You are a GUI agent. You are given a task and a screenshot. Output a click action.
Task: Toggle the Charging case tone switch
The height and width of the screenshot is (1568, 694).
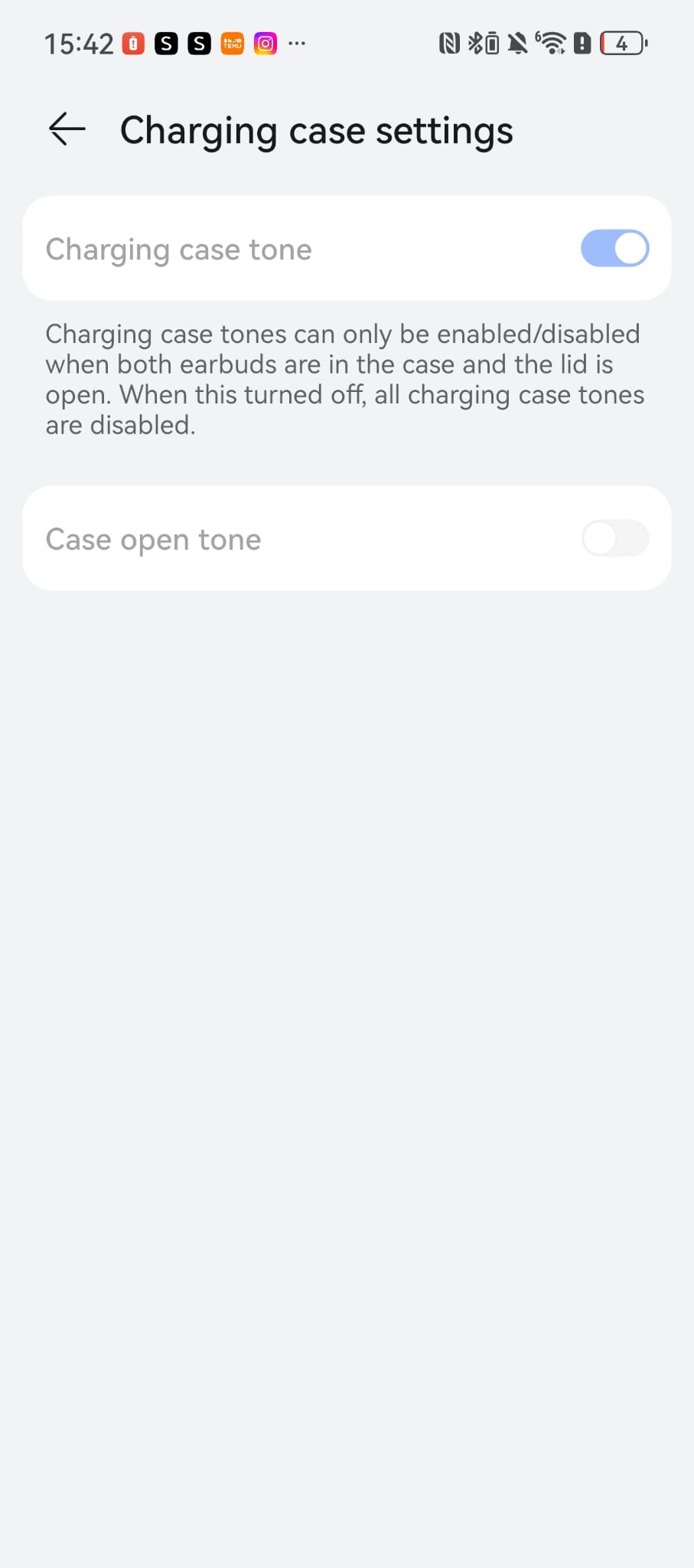click(x=614, y=249)
